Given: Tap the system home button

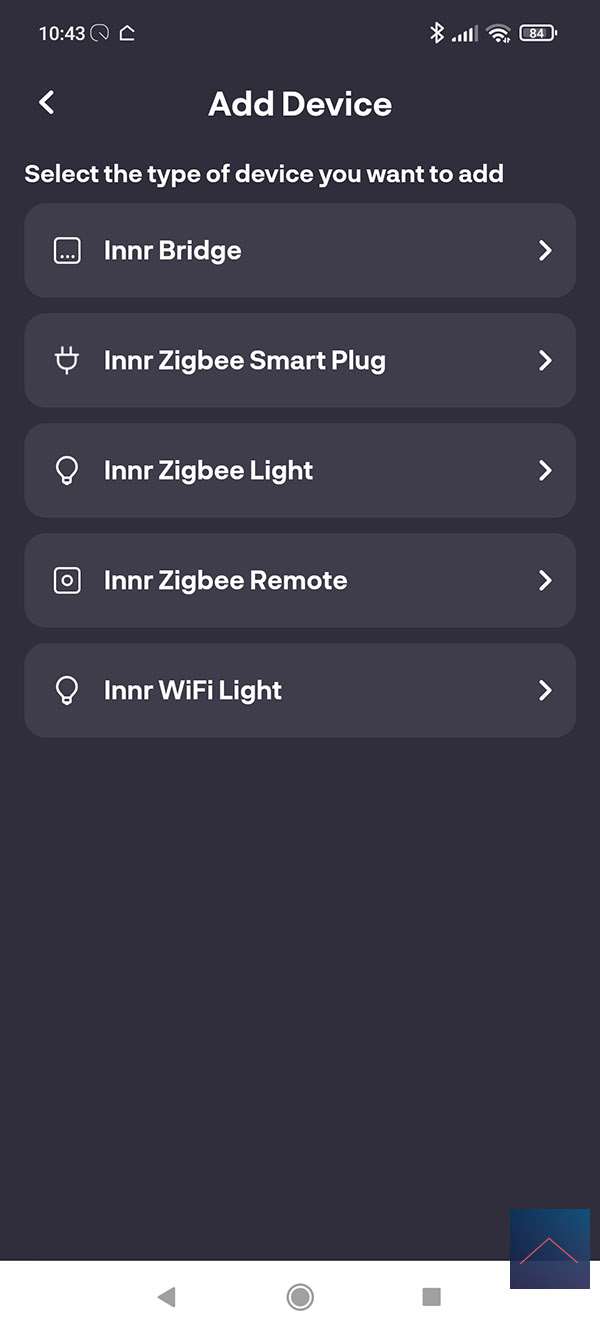Looking at the screenshot, I should tap(300, 1297).
